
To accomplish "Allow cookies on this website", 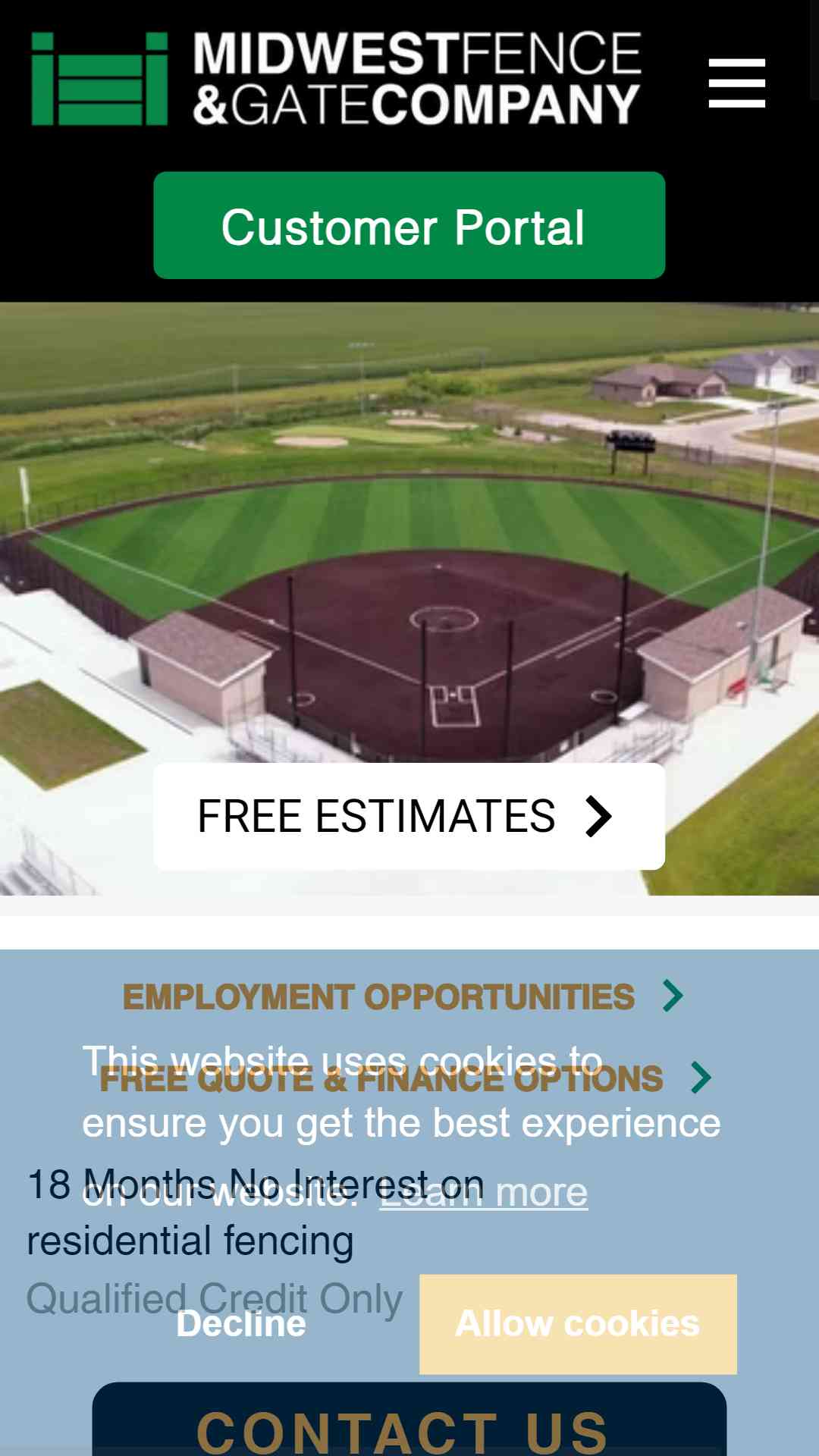I will tap(578, 1324).
